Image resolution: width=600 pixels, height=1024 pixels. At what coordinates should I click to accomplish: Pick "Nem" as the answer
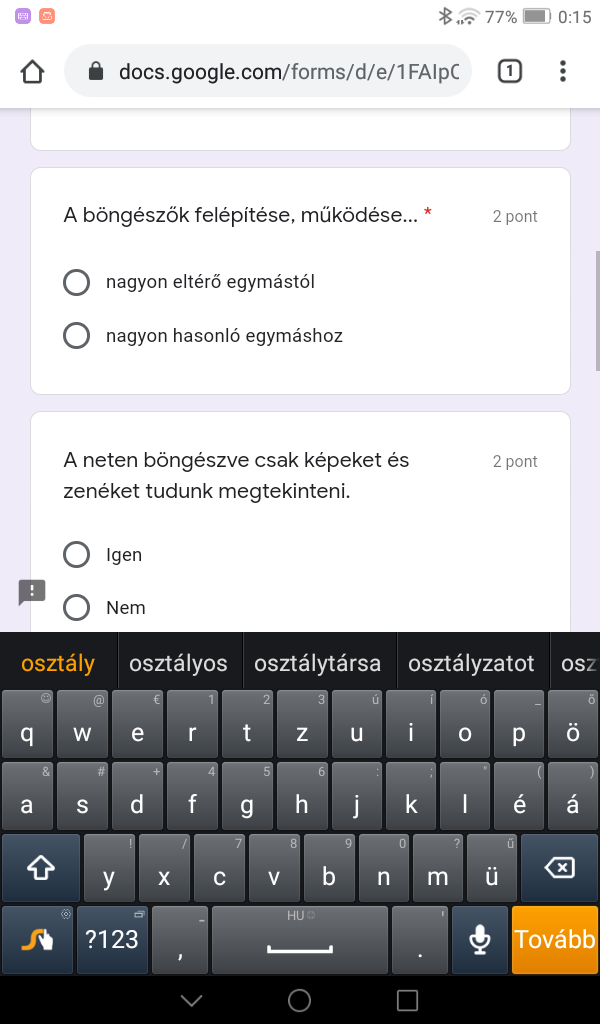(x=77, y=607)
